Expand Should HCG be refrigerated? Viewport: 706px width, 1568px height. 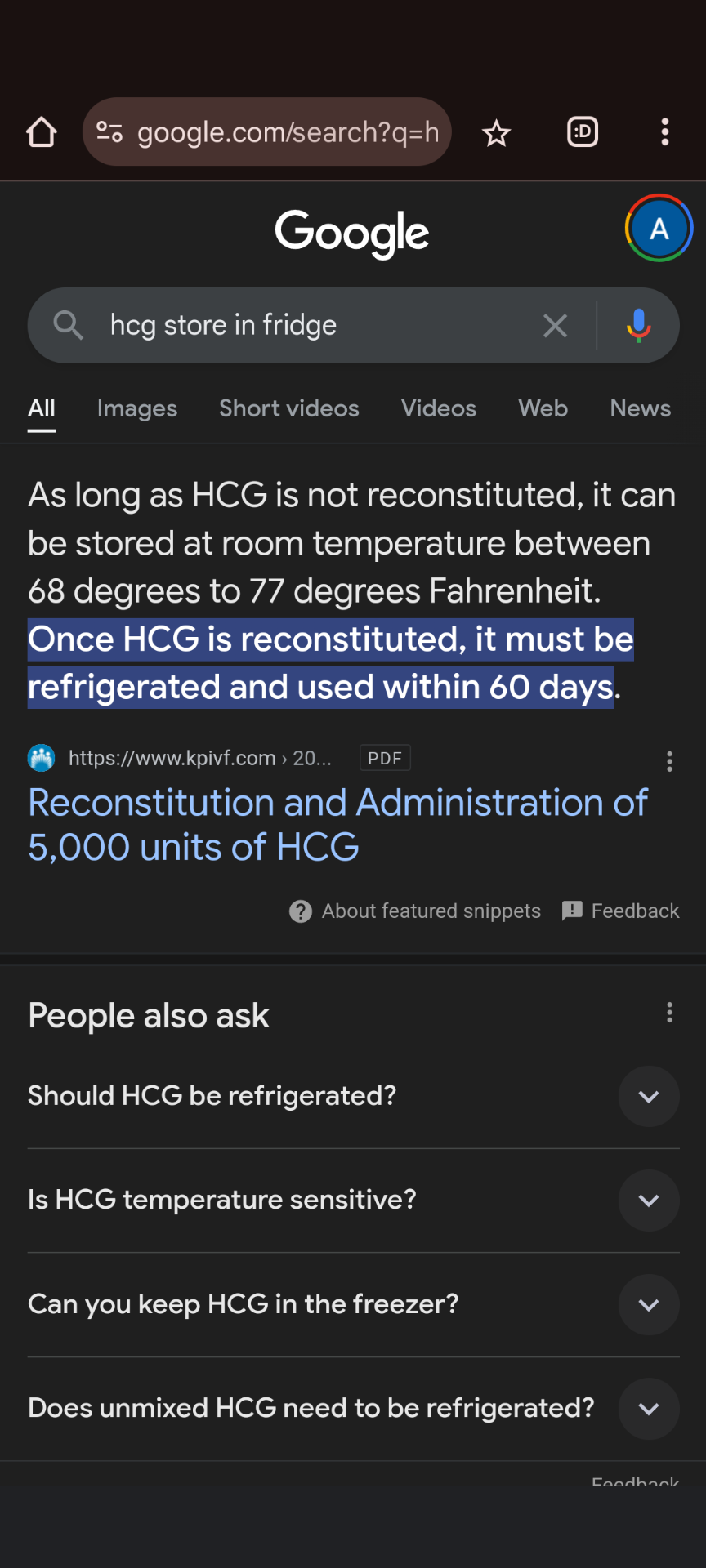point(354,1096)
